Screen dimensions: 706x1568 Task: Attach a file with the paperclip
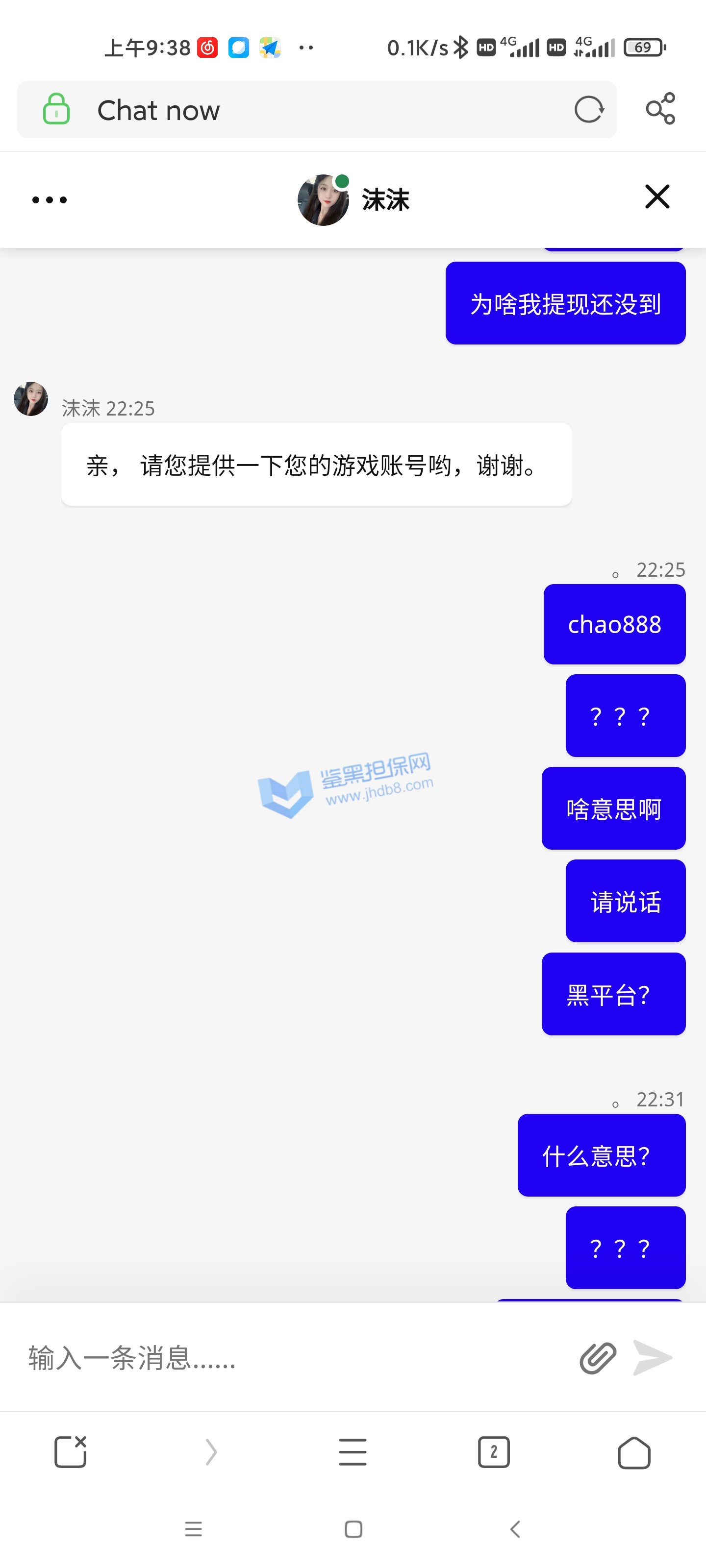tap(598, 1358)
